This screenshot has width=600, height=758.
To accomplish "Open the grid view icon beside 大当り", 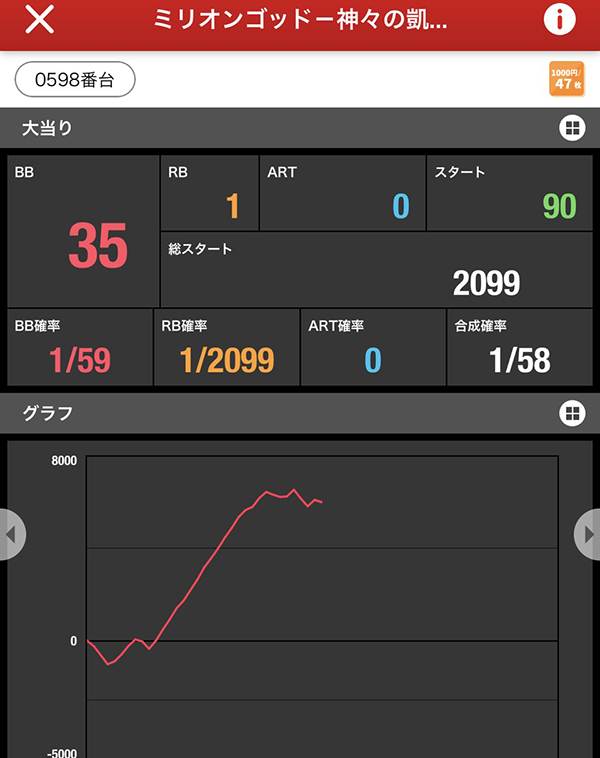I will tap(571, 128).
